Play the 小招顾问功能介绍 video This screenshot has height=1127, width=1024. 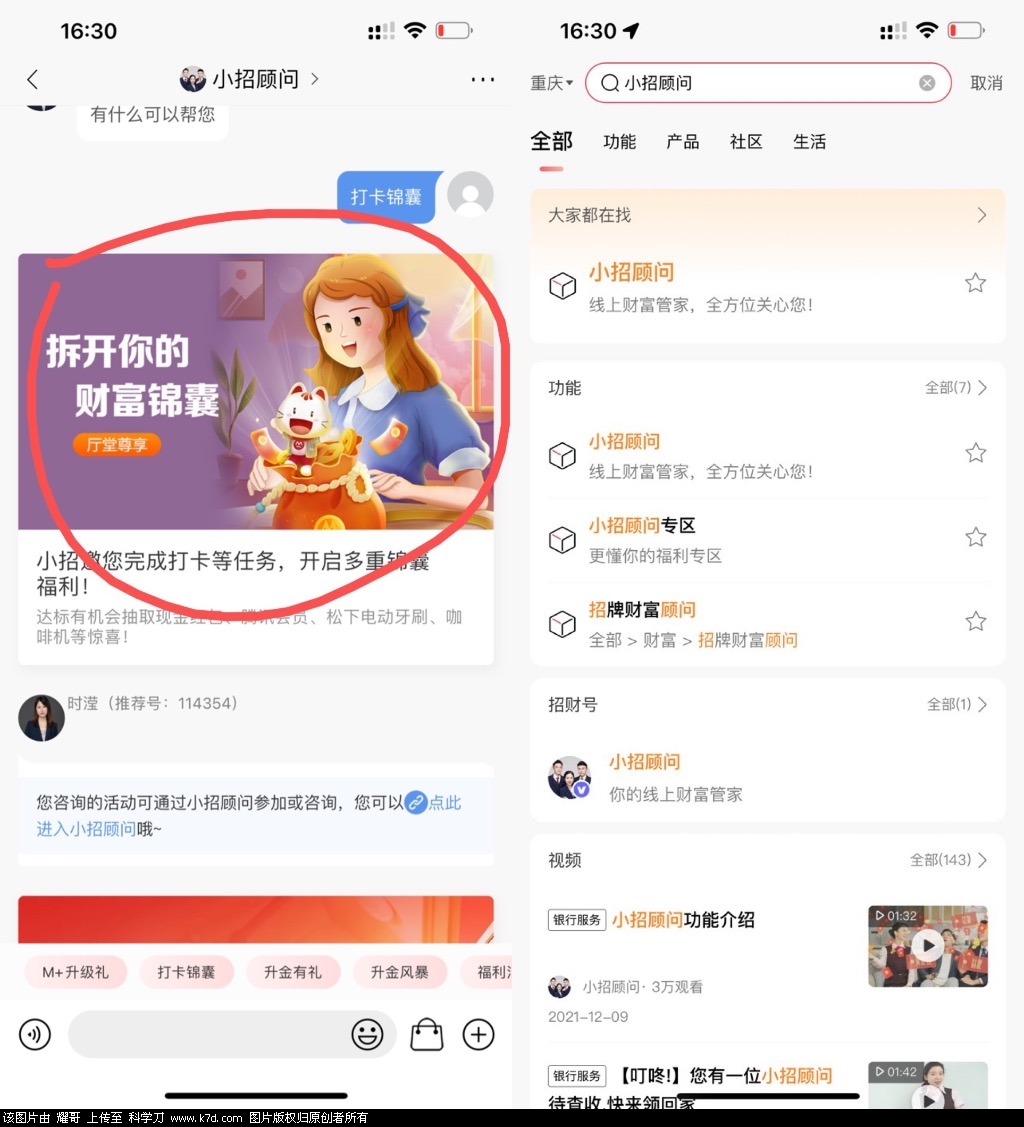coord(928,946)
